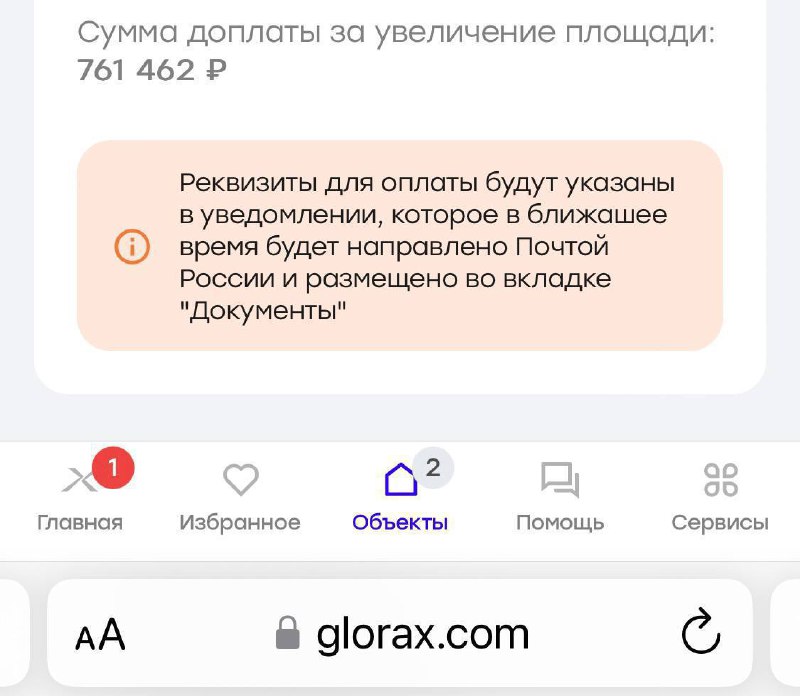Select the Объекты tab

[400, 497]
